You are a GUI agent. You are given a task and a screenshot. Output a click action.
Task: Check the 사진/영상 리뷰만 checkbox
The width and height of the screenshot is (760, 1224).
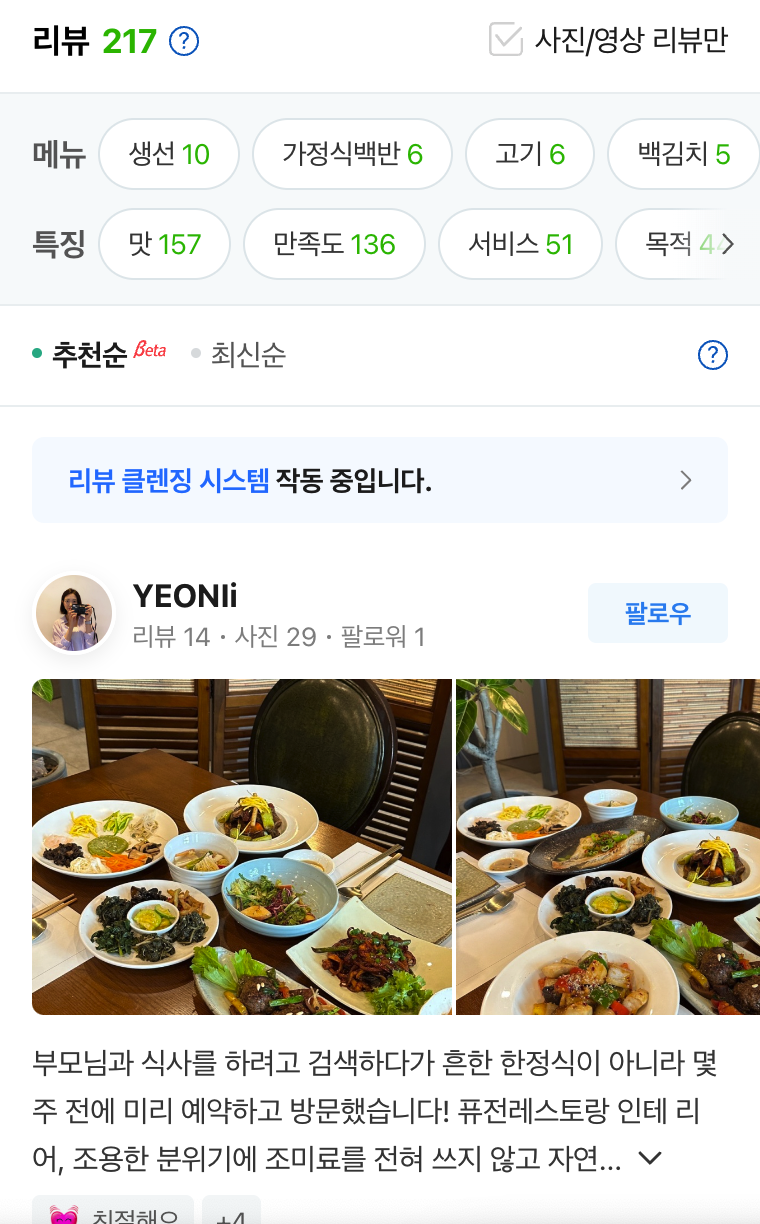[506, 40]
